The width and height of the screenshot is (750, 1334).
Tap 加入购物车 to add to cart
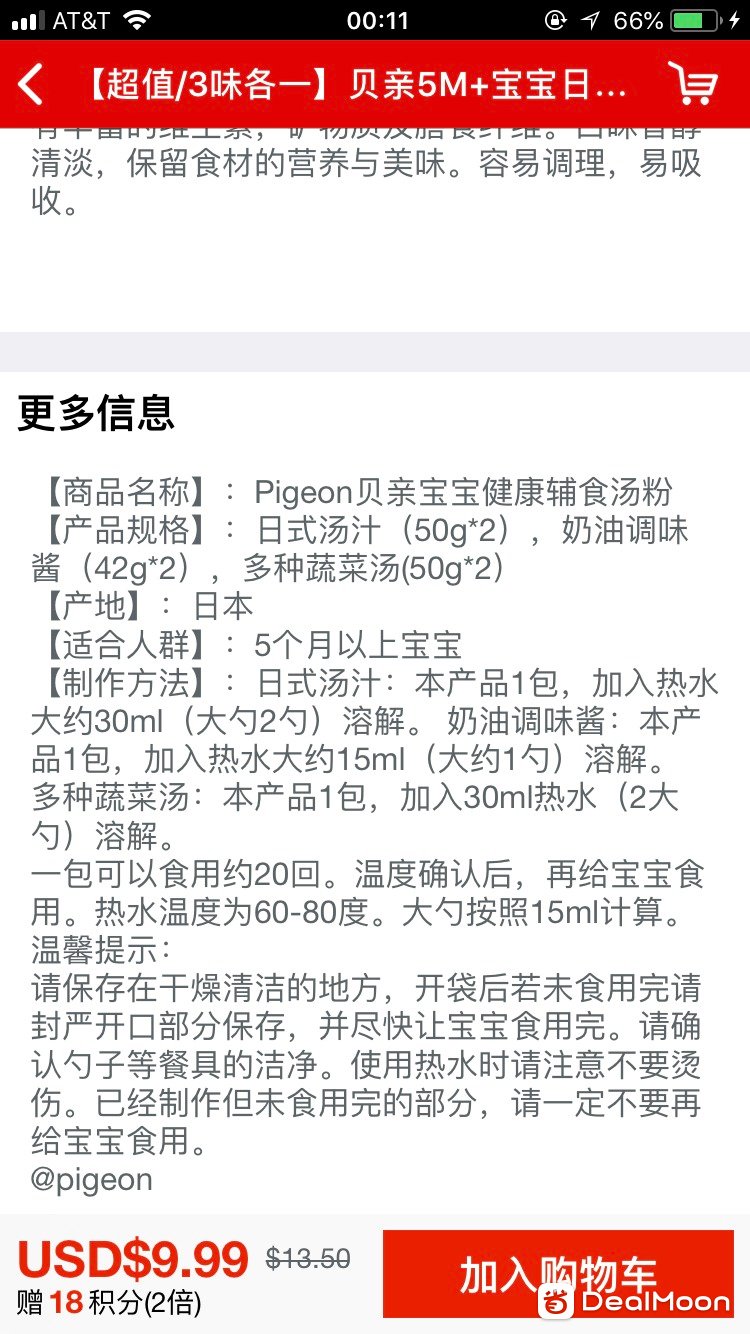tap(558, 1273)
